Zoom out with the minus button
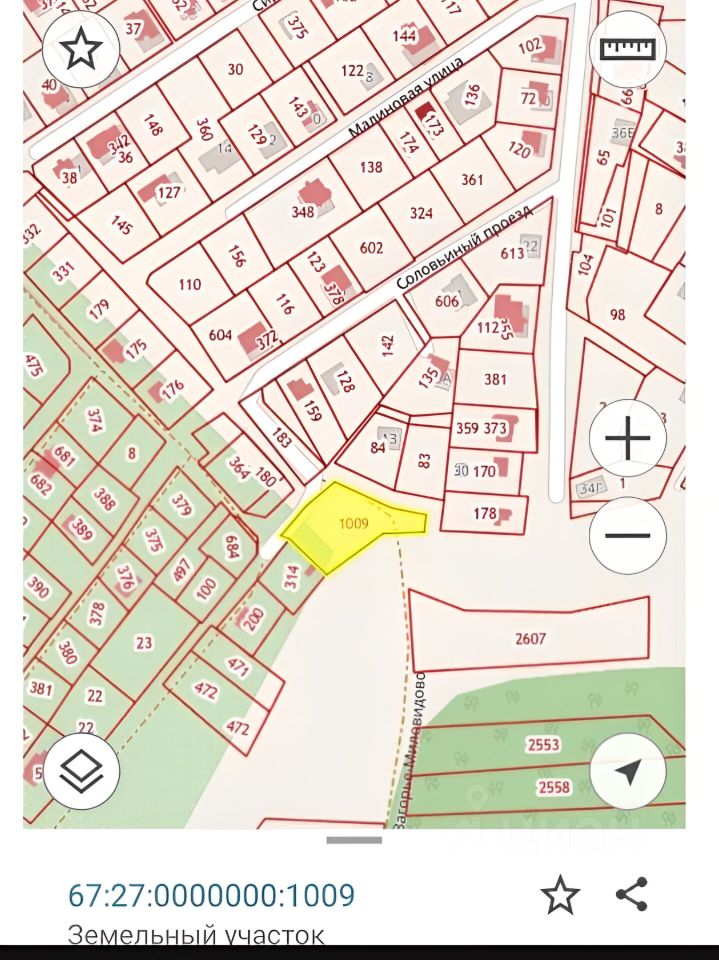This screenshot has height=960, width=719. [x=628, y=535]
